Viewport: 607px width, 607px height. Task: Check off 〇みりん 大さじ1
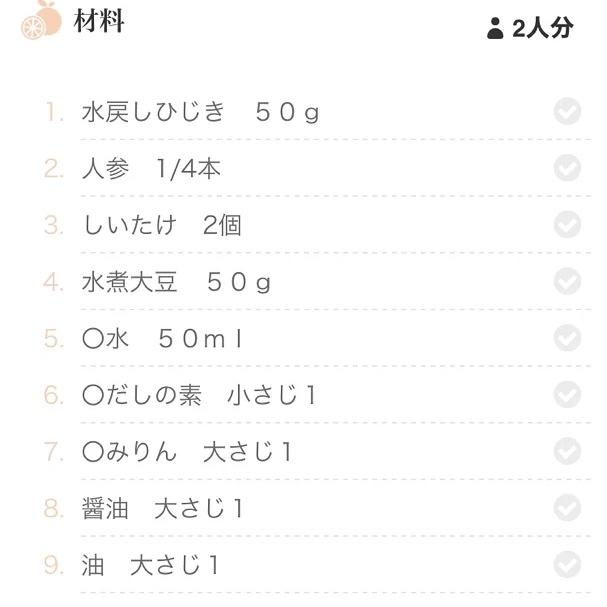click(567, 452)
